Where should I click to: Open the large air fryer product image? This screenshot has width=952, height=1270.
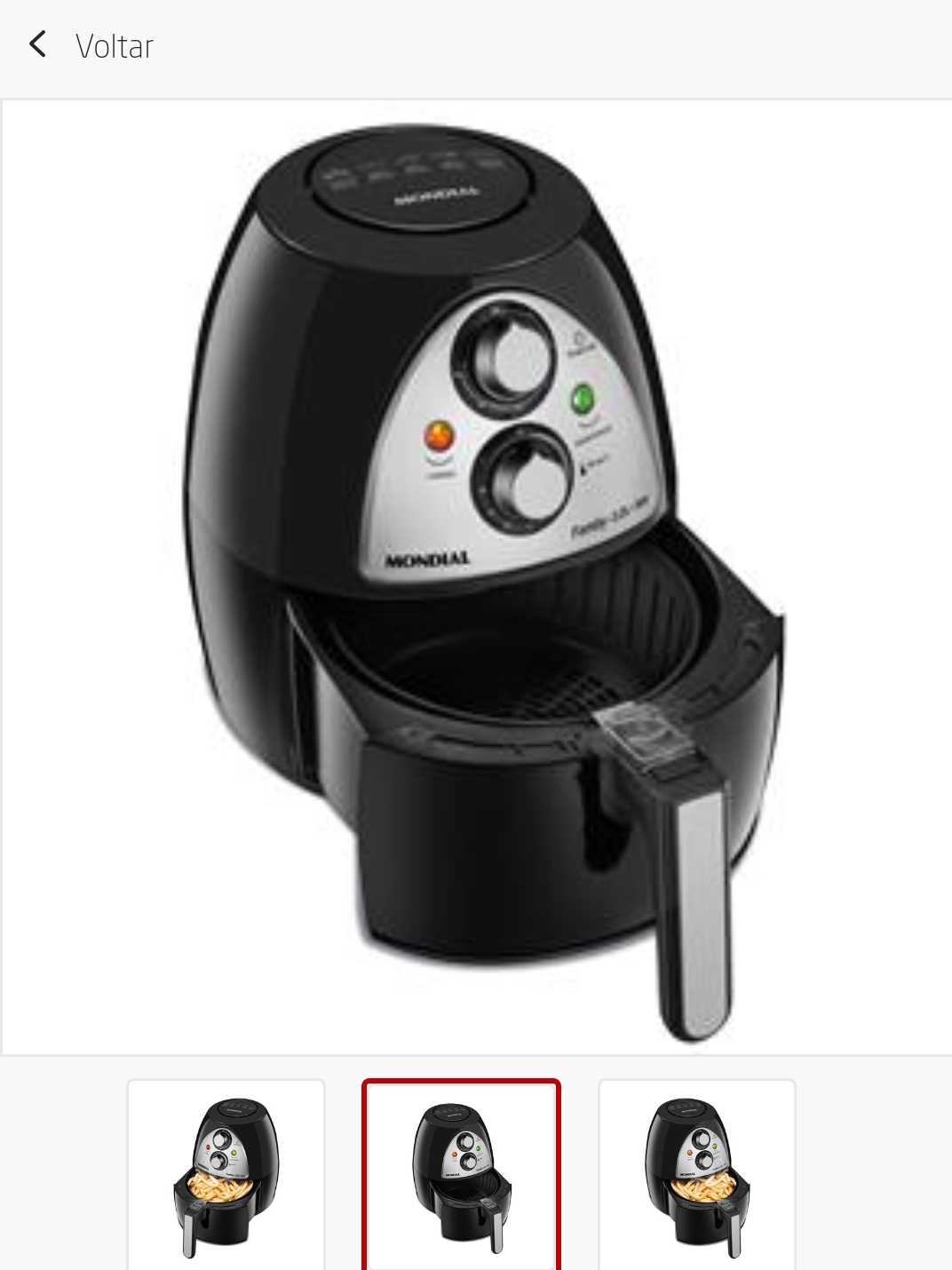coord(477,577)
